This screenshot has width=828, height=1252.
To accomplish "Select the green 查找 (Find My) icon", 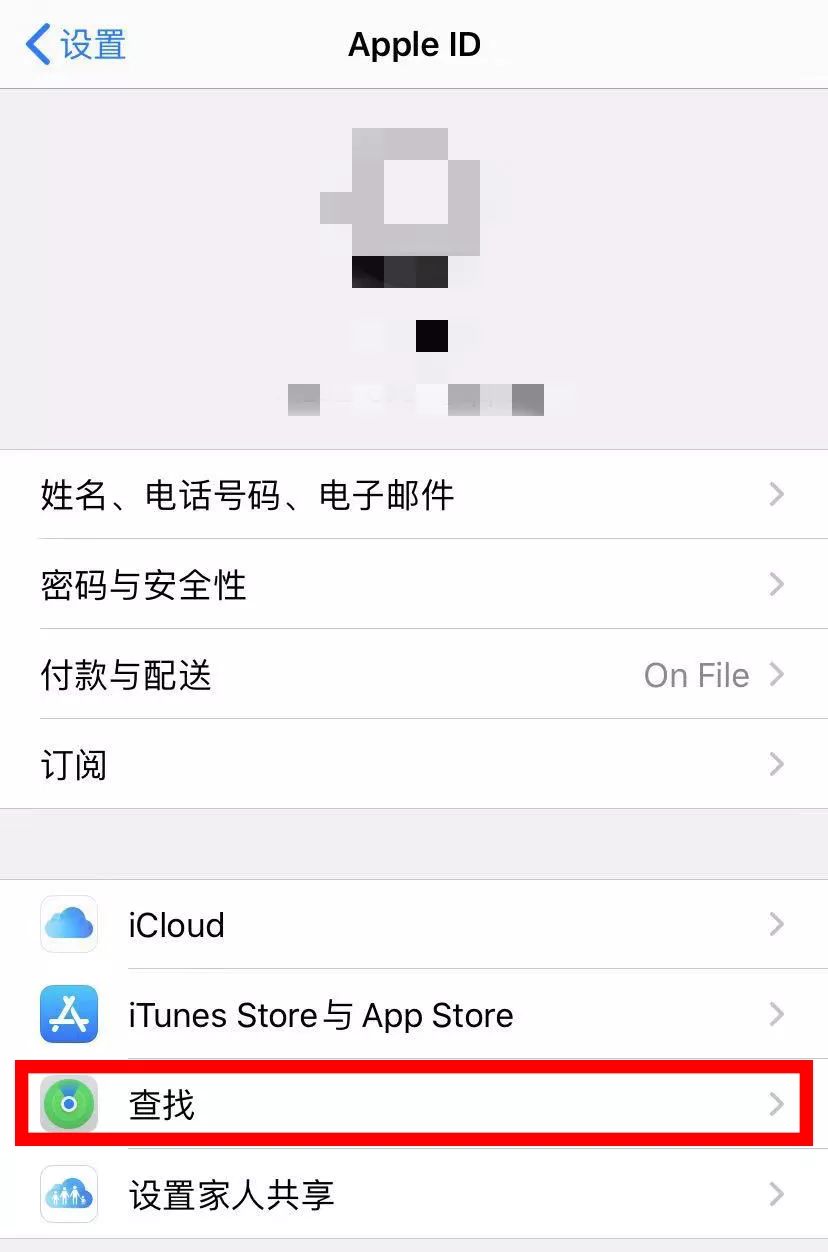I will point(68,1105).
